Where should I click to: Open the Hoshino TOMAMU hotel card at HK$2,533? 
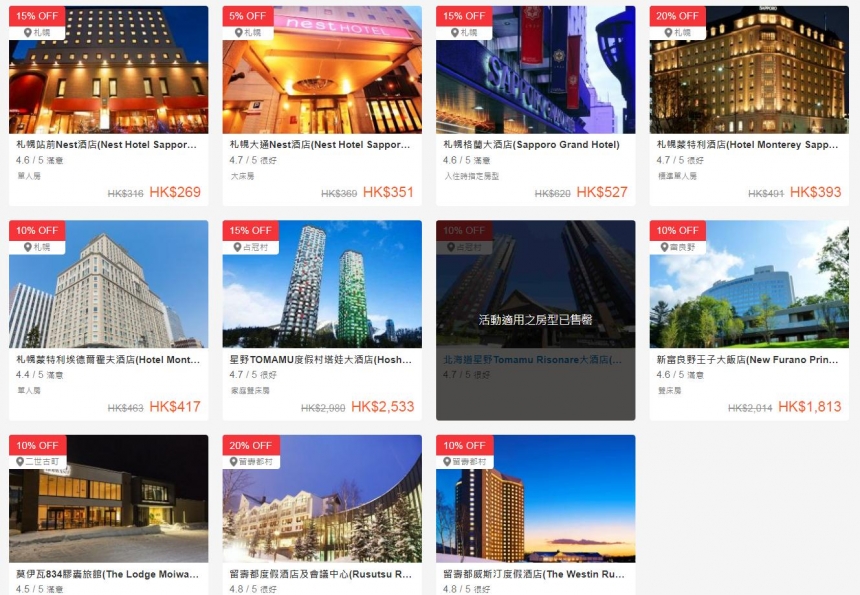(322, 319)
